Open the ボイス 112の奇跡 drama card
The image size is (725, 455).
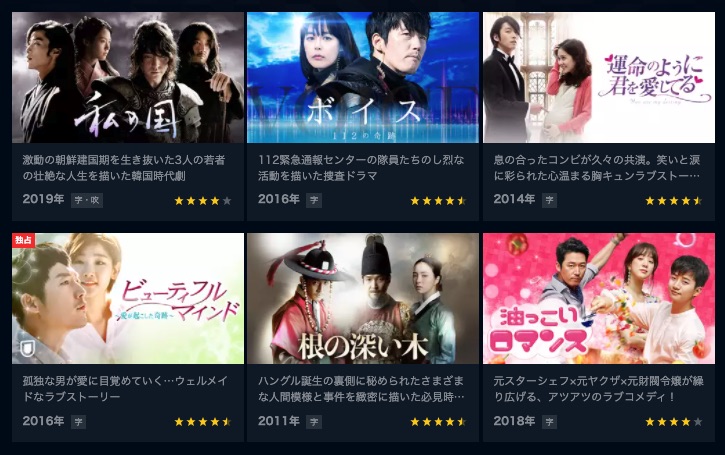point(362,78)
